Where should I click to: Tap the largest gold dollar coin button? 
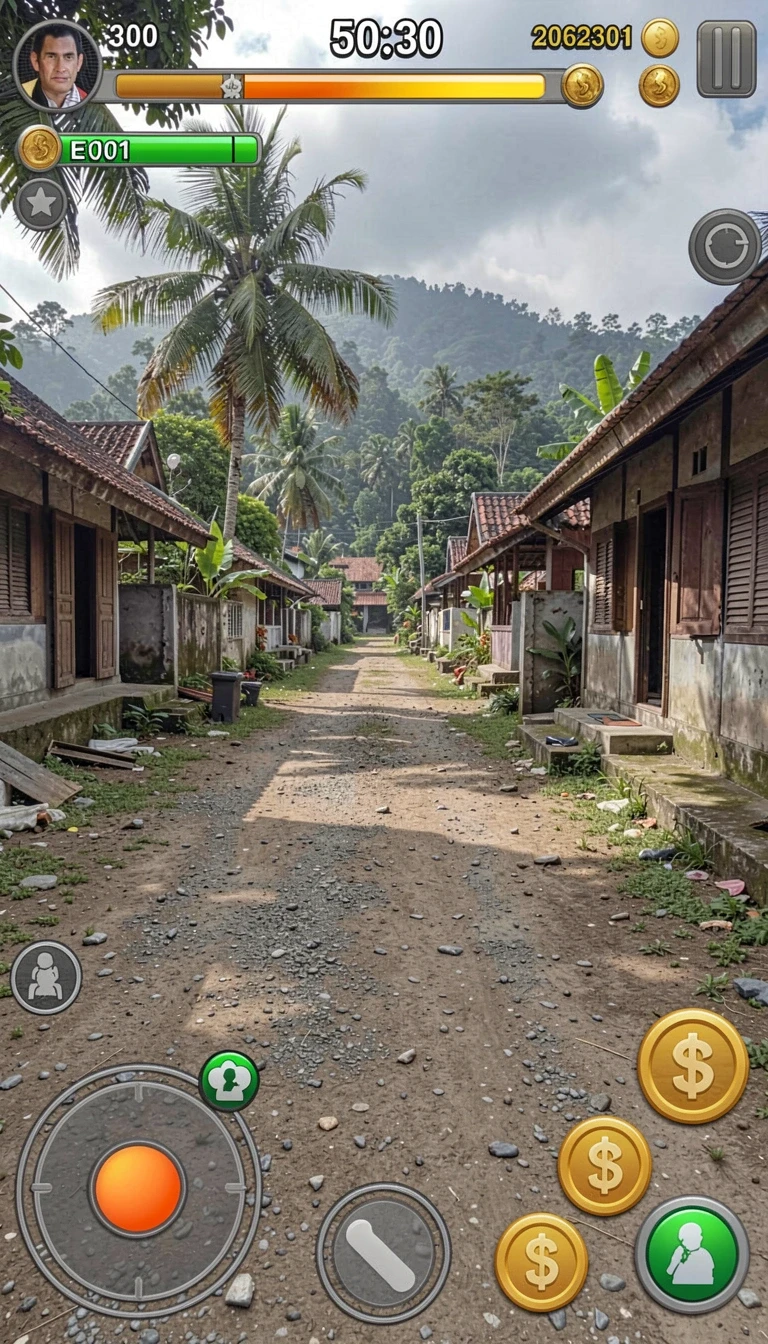(693, 1066)
